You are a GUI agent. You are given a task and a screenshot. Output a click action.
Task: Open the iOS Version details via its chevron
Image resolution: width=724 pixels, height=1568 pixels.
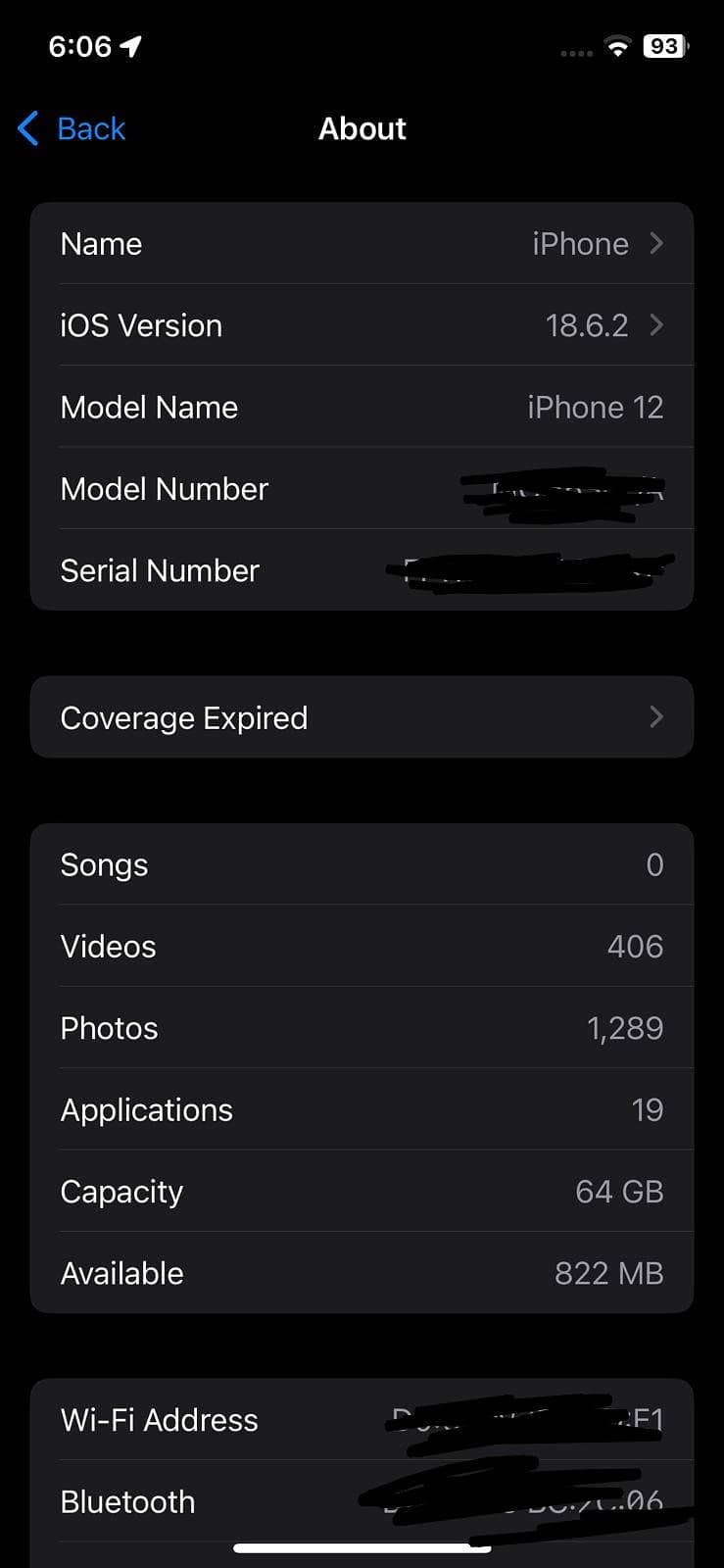pyautogui.click(x=656, y=325)
